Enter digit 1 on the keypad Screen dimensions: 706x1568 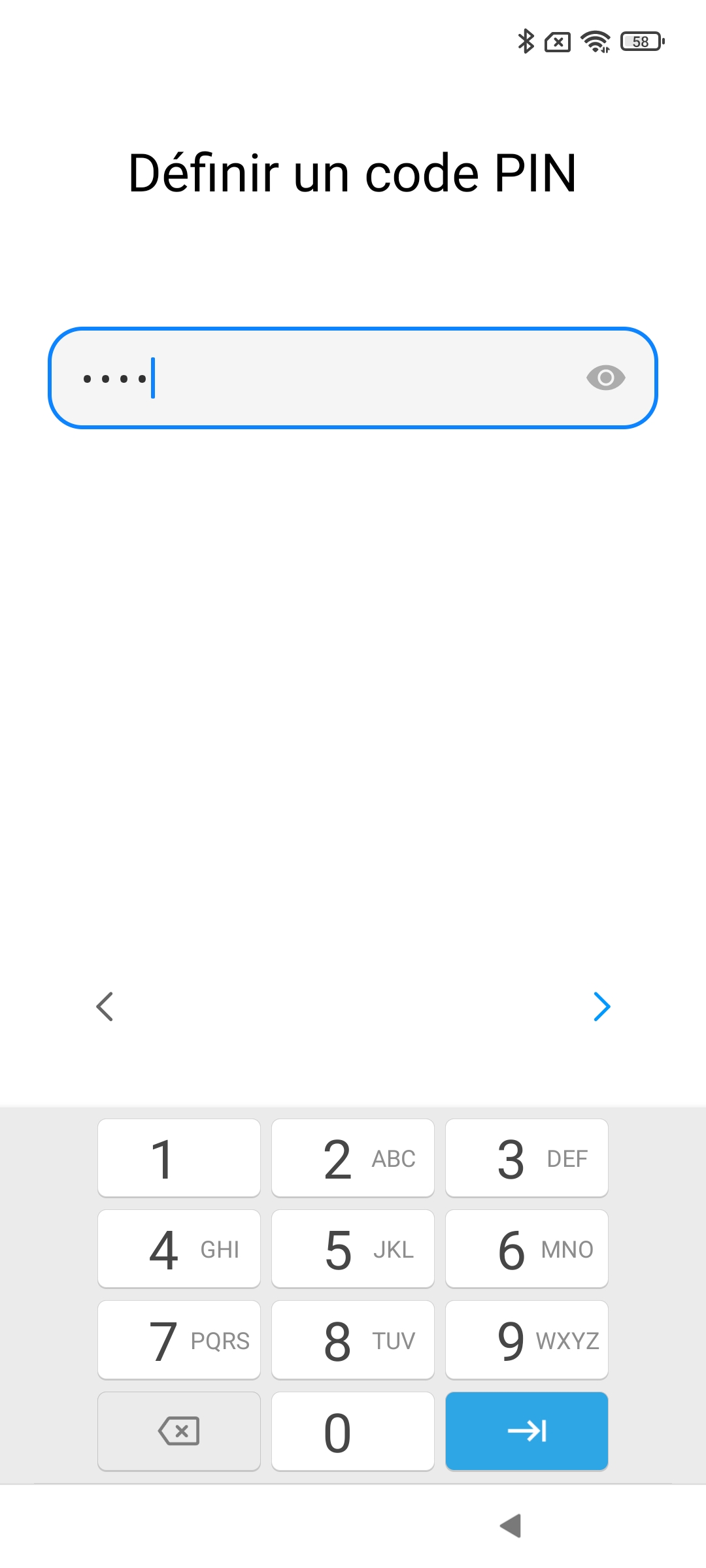[x=179, y=1158]
